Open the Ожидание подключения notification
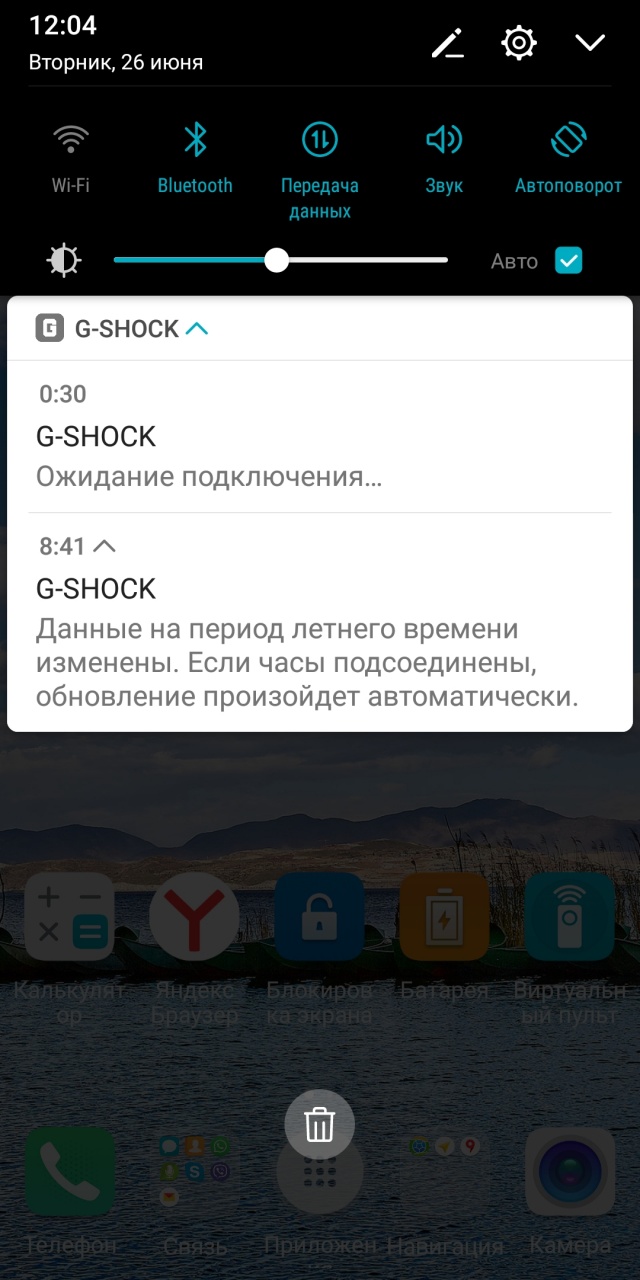640x1280 pixels. tap(320, 437)
